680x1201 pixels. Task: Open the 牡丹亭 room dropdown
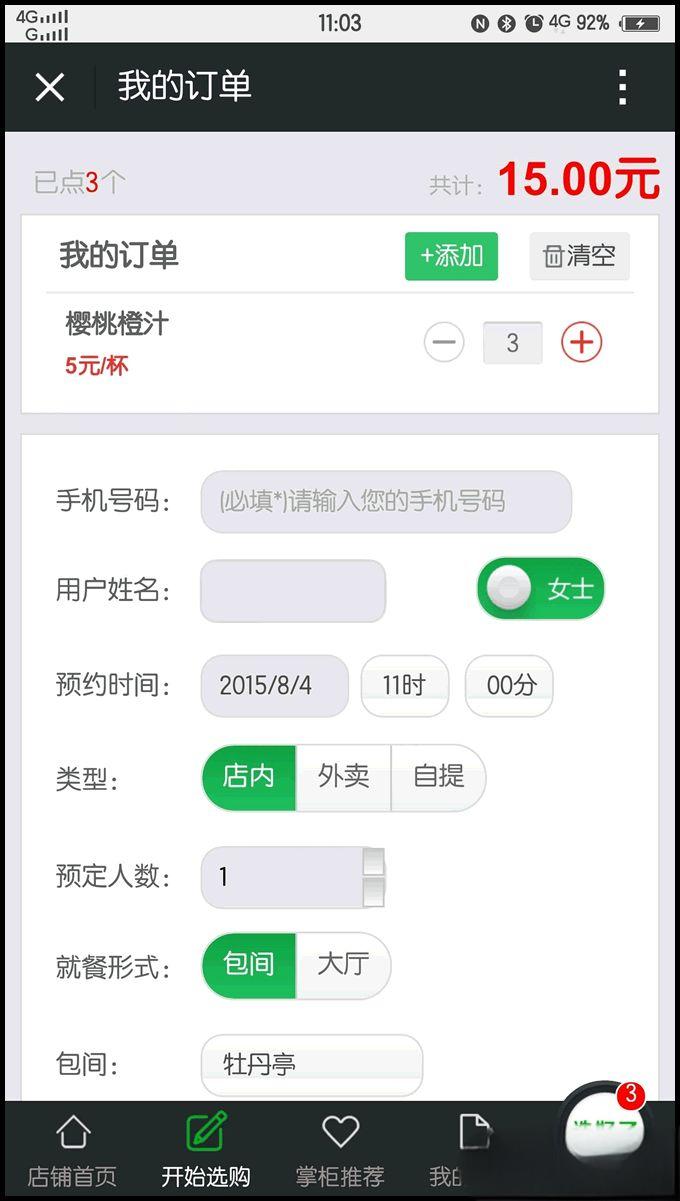pos(311,1065)
